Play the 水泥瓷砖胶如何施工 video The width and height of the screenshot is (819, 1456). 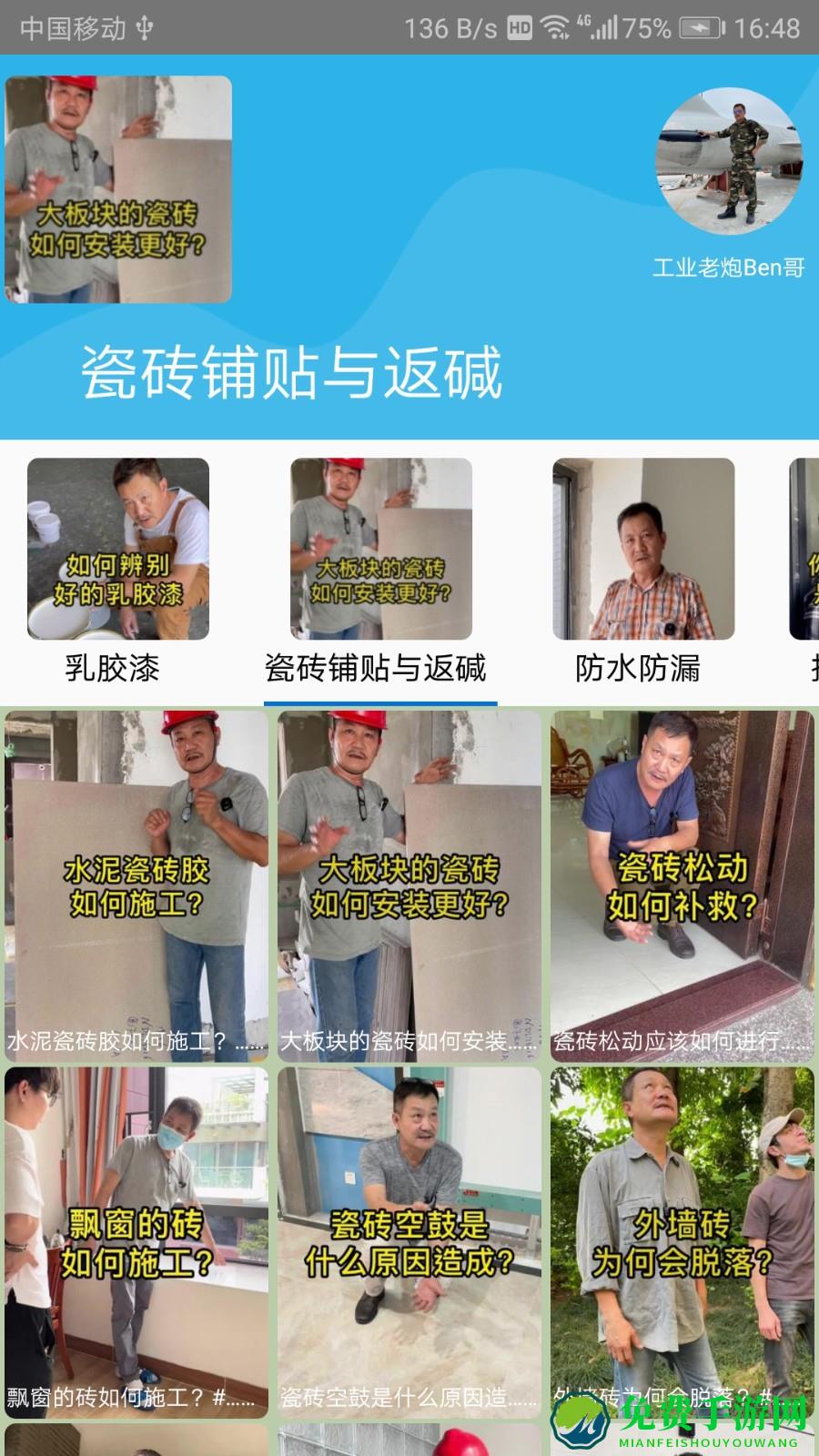point(136,885)
